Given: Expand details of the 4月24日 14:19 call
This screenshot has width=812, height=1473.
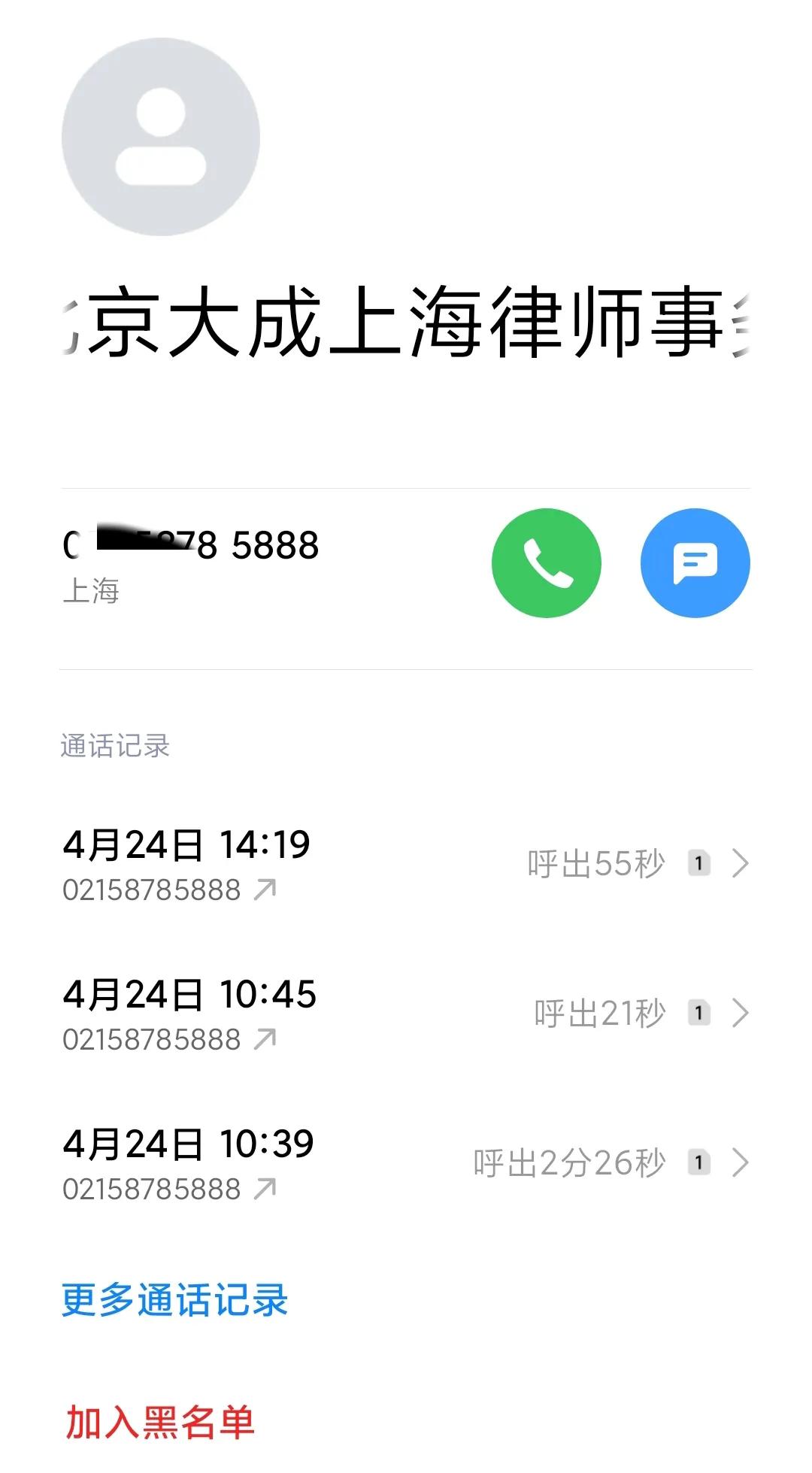Looking at the screenshot, I should click(743, 863).
